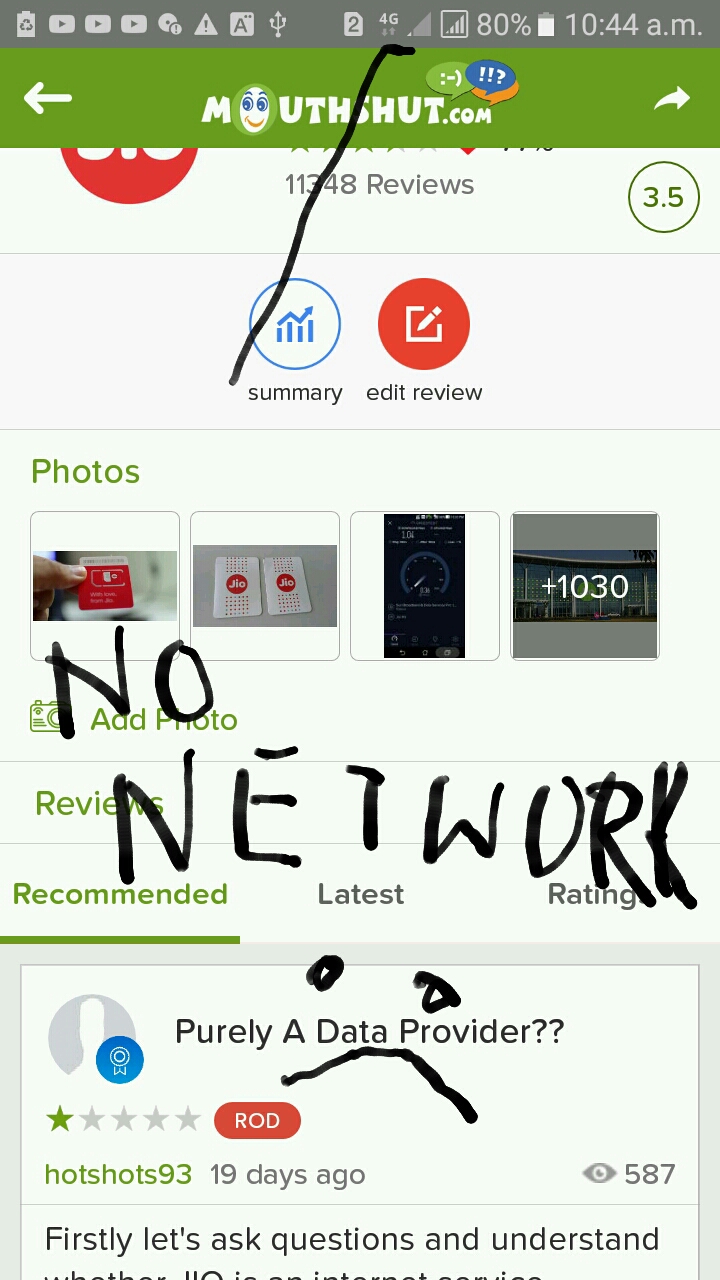Viewport: 720px width, 1280px height.
Task: Open the +1030 more photos tile
Action: point(585,586)
